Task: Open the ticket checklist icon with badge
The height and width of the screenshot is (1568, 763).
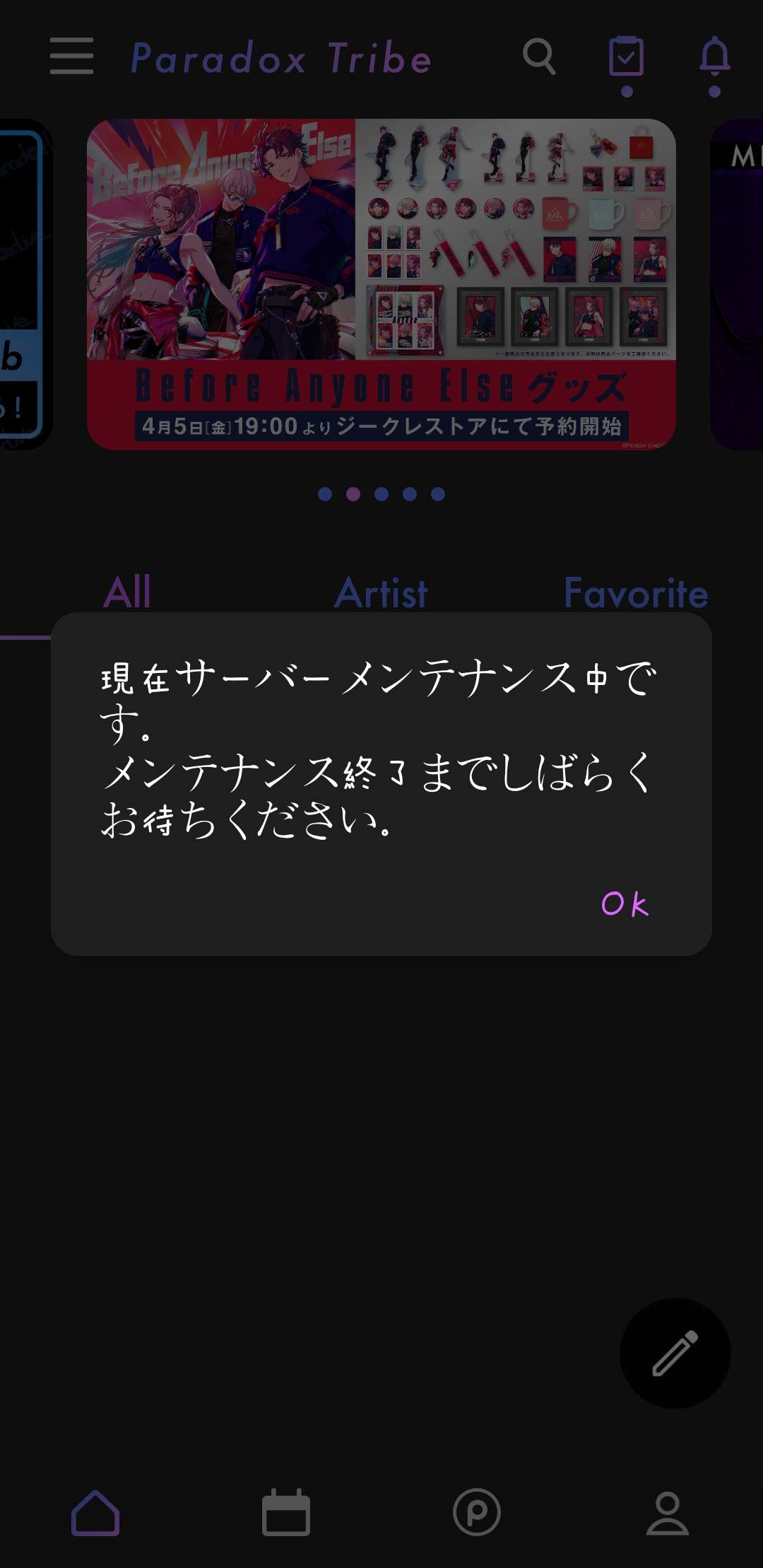Action: [627, 59]
